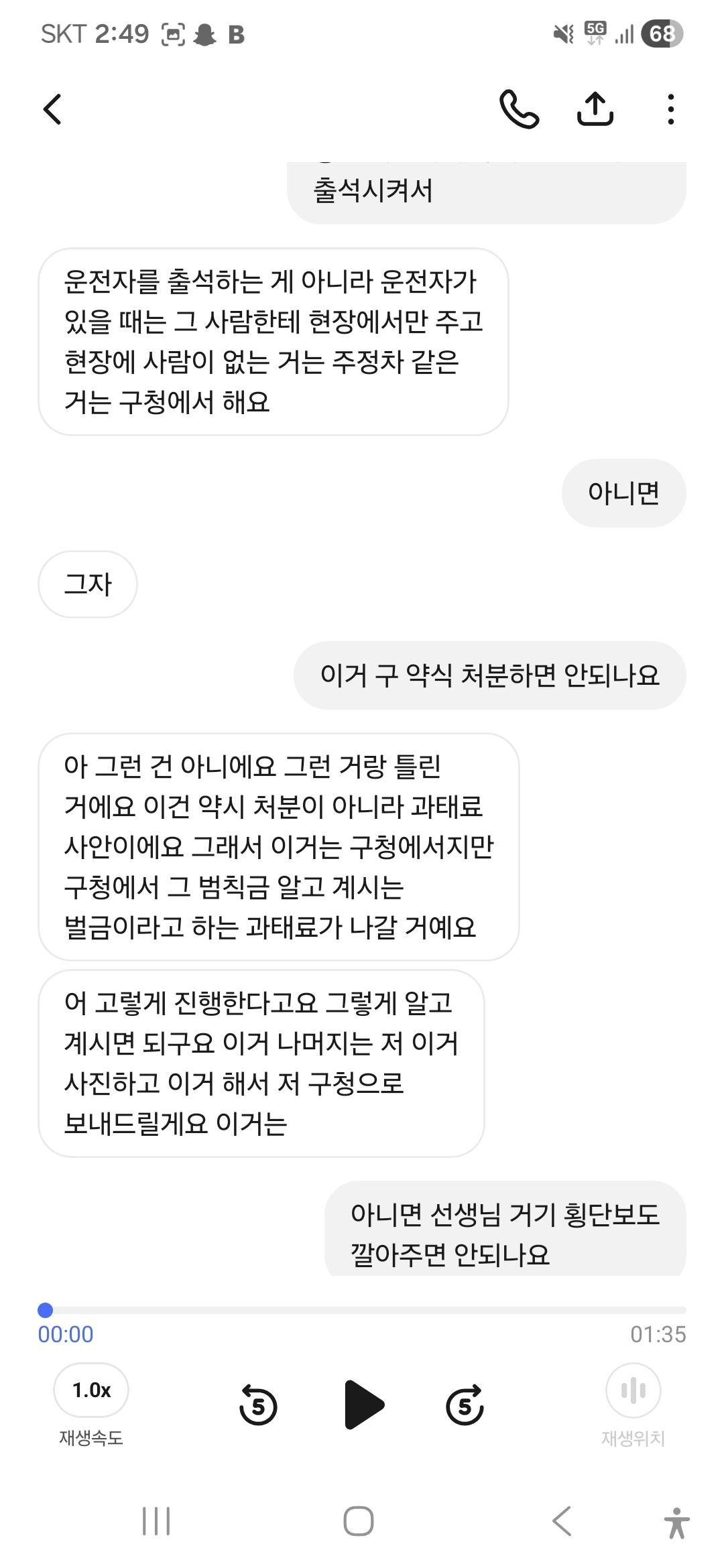Image resolution: width=724 pixels, height=1568 pixels.
Task: Skip forward 5 seconds
Action: [x=465, y=1405]
